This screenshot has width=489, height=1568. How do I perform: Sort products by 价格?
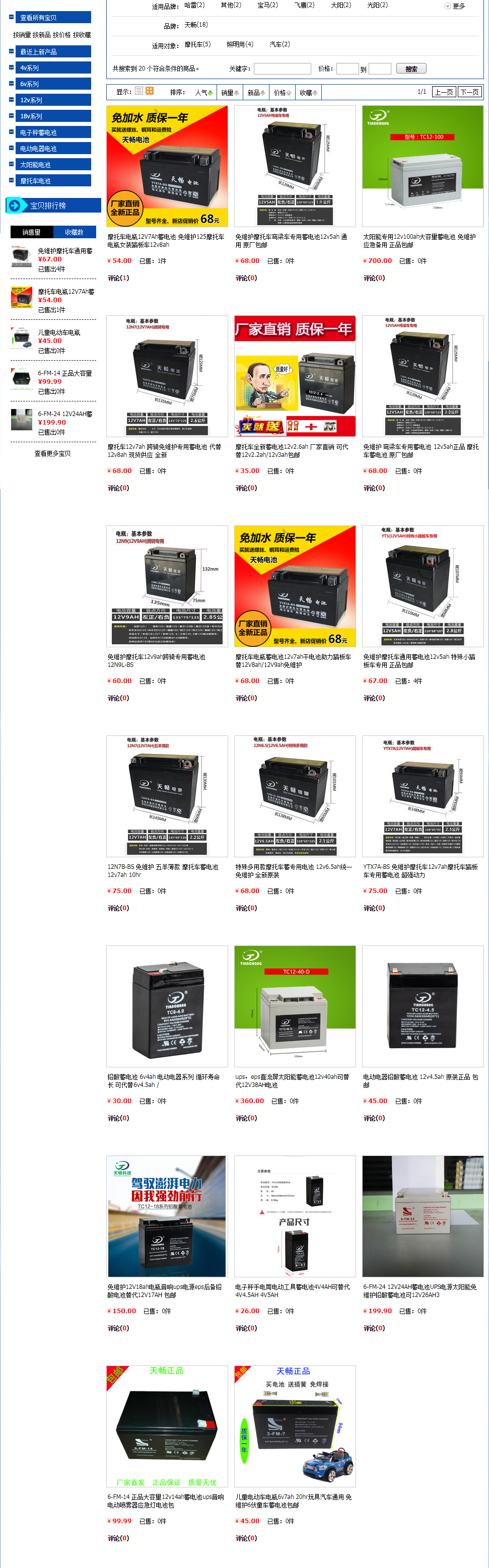coord(282,93)
